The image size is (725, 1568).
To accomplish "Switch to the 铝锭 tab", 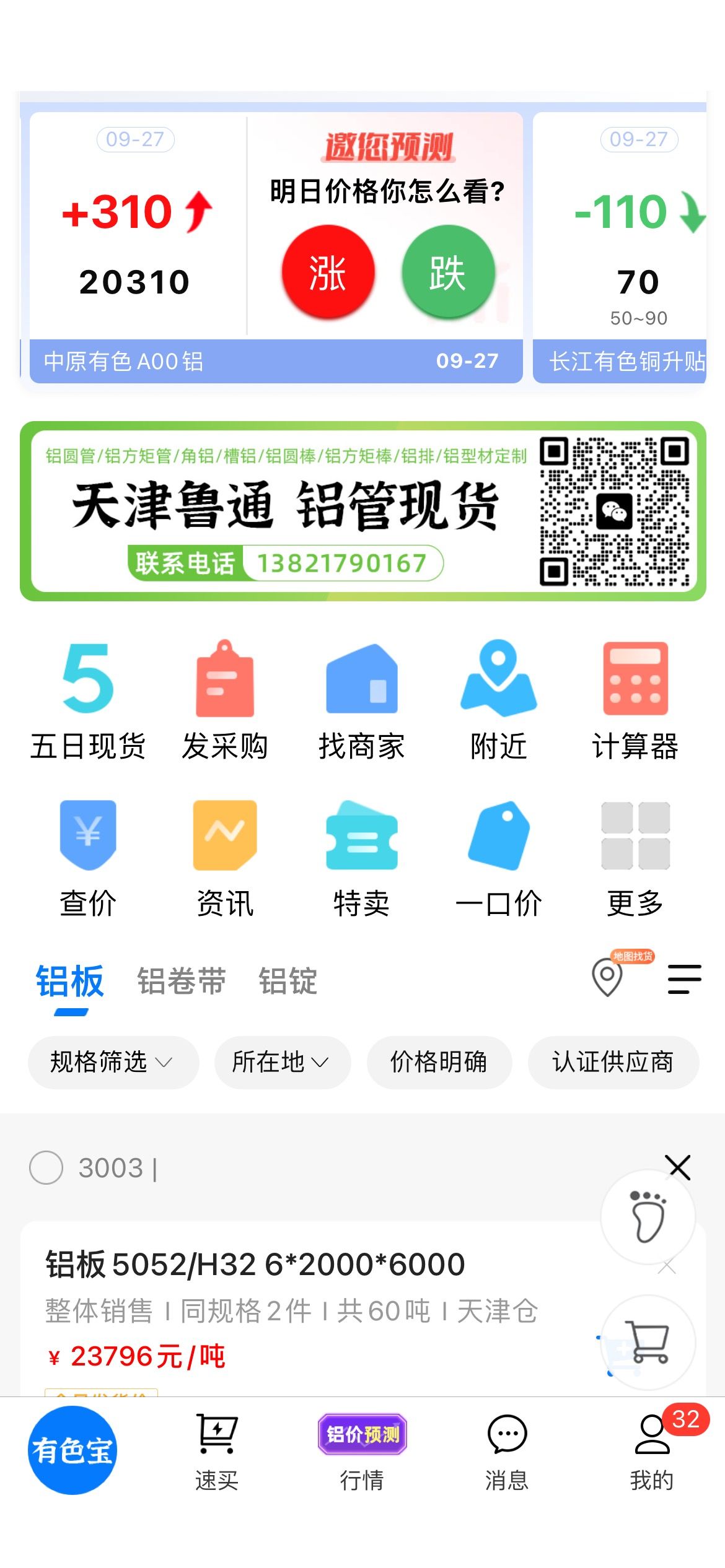I will pos(288,981).
